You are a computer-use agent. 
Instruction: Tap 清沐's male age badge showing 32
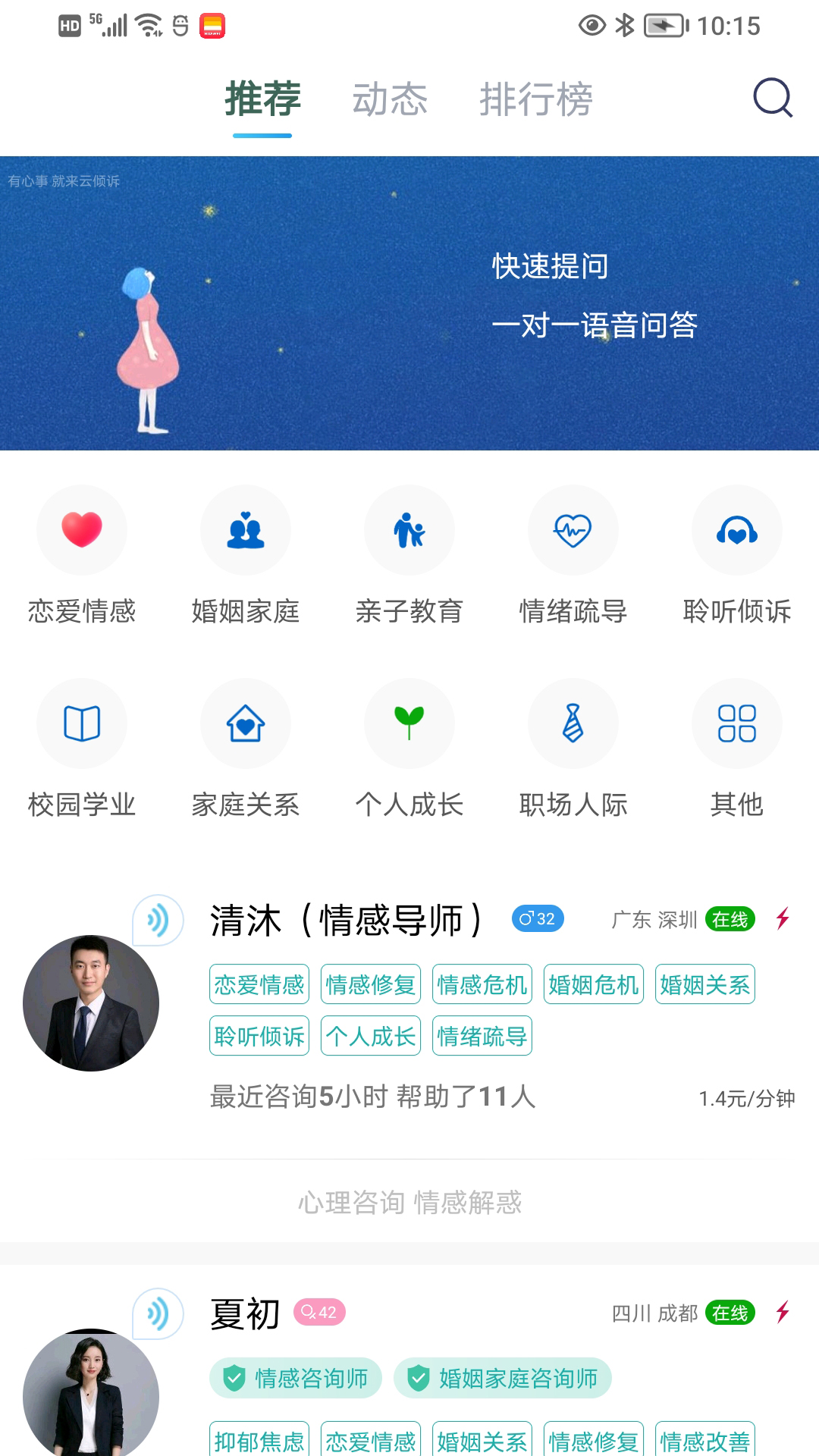click(538, 918)
